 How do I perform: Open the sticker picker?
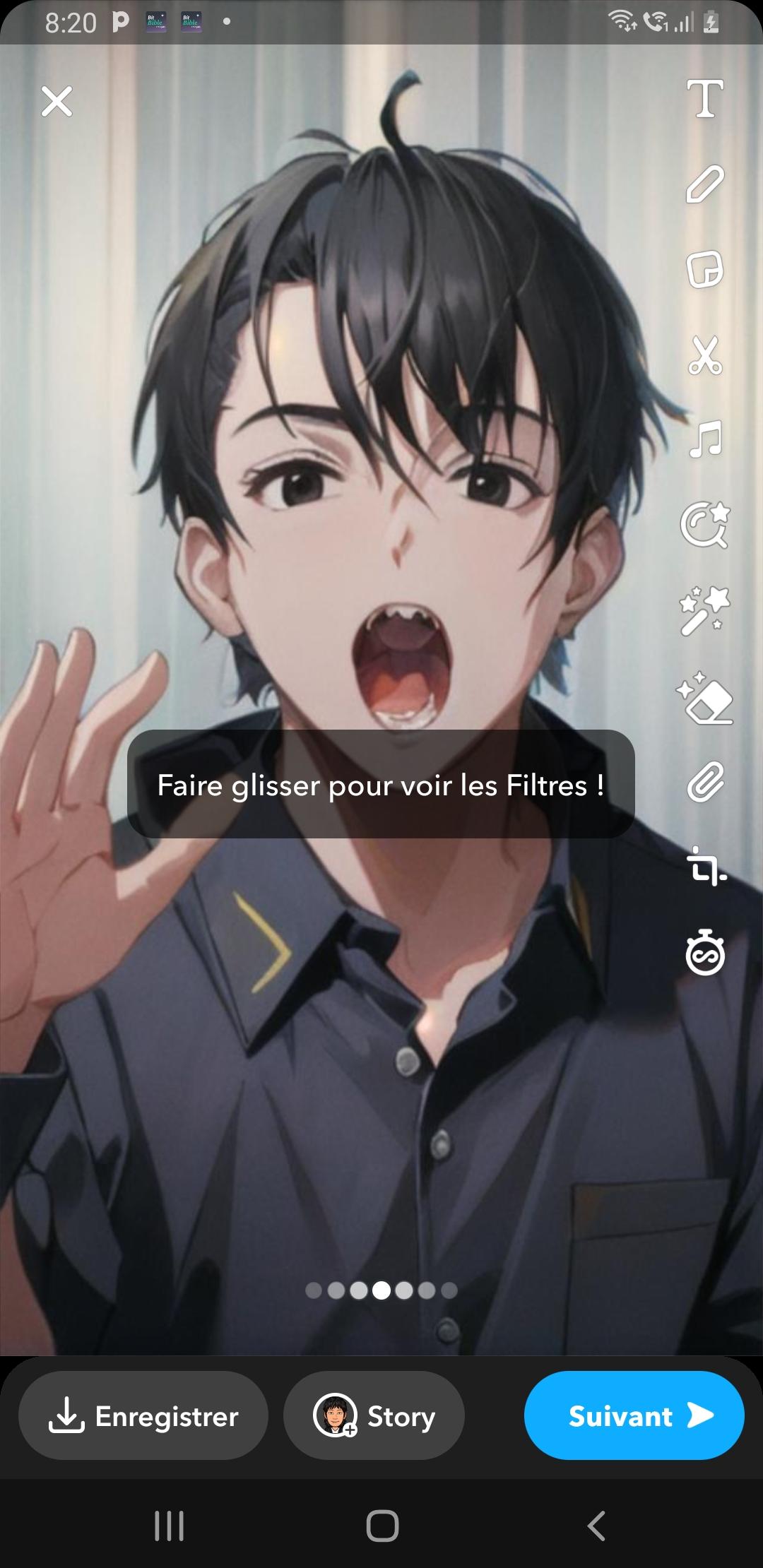(705, 270)
